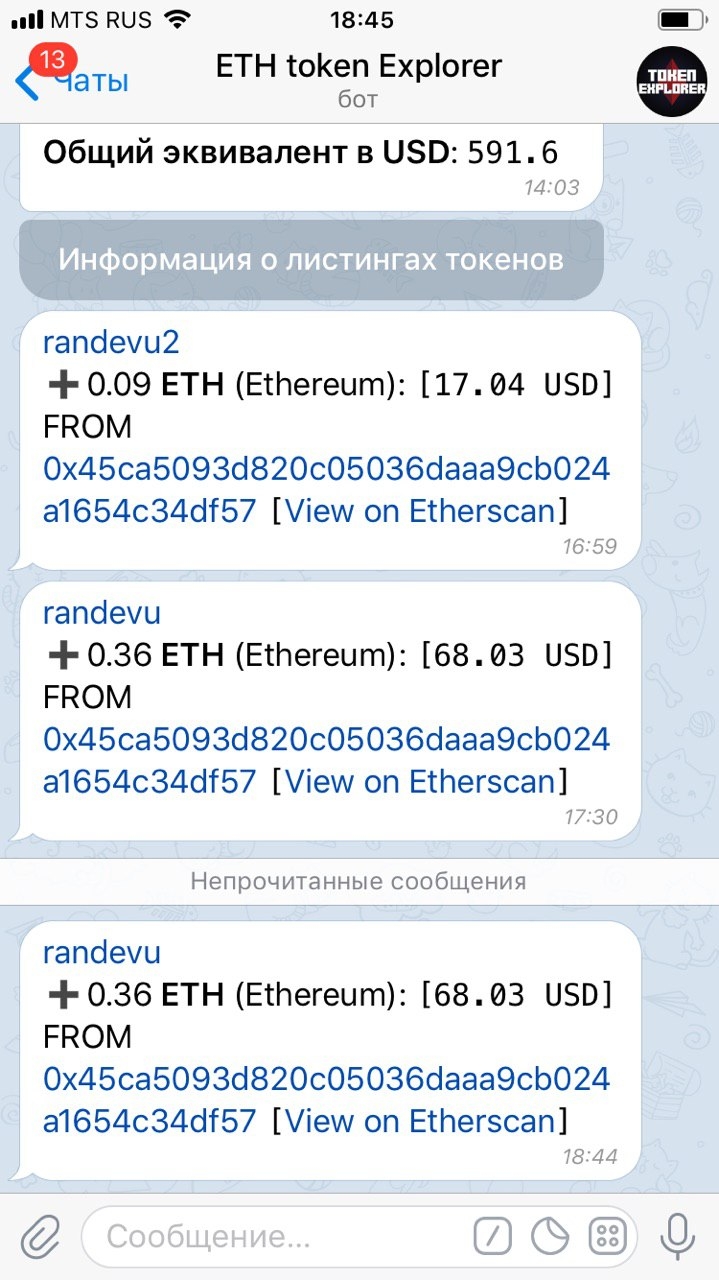Screen dimensions: 719x1280
Task: Open the sticker panel
Action: 549,1238
